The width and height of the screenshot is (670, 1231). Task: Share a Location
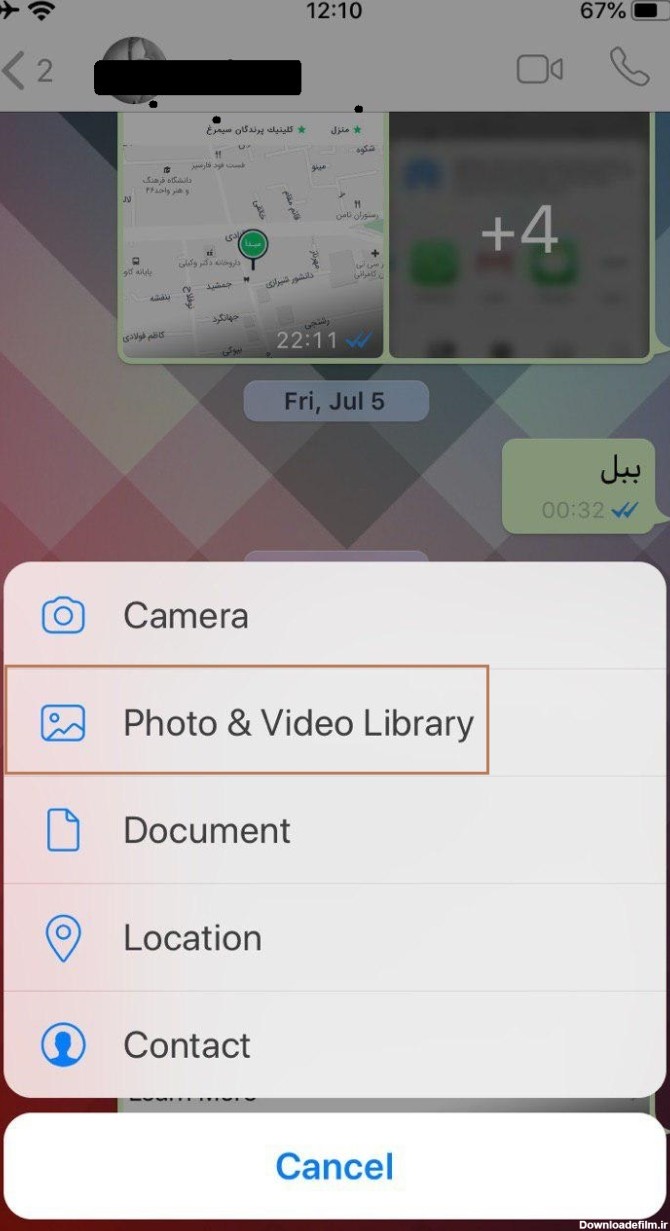tap(335, 937)
